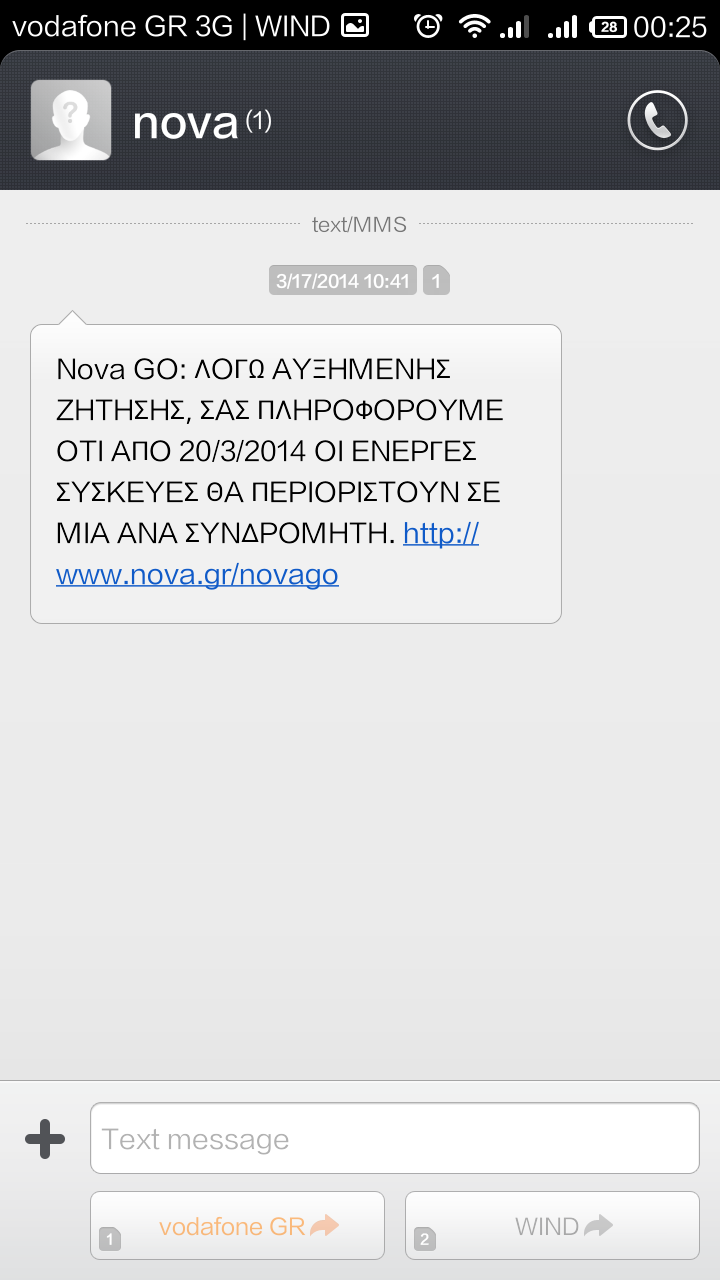This screenshot has height=1280, width=720.
Task: Tap the Text message input field
Action: pyautogui.click(x=394, y=1138)
